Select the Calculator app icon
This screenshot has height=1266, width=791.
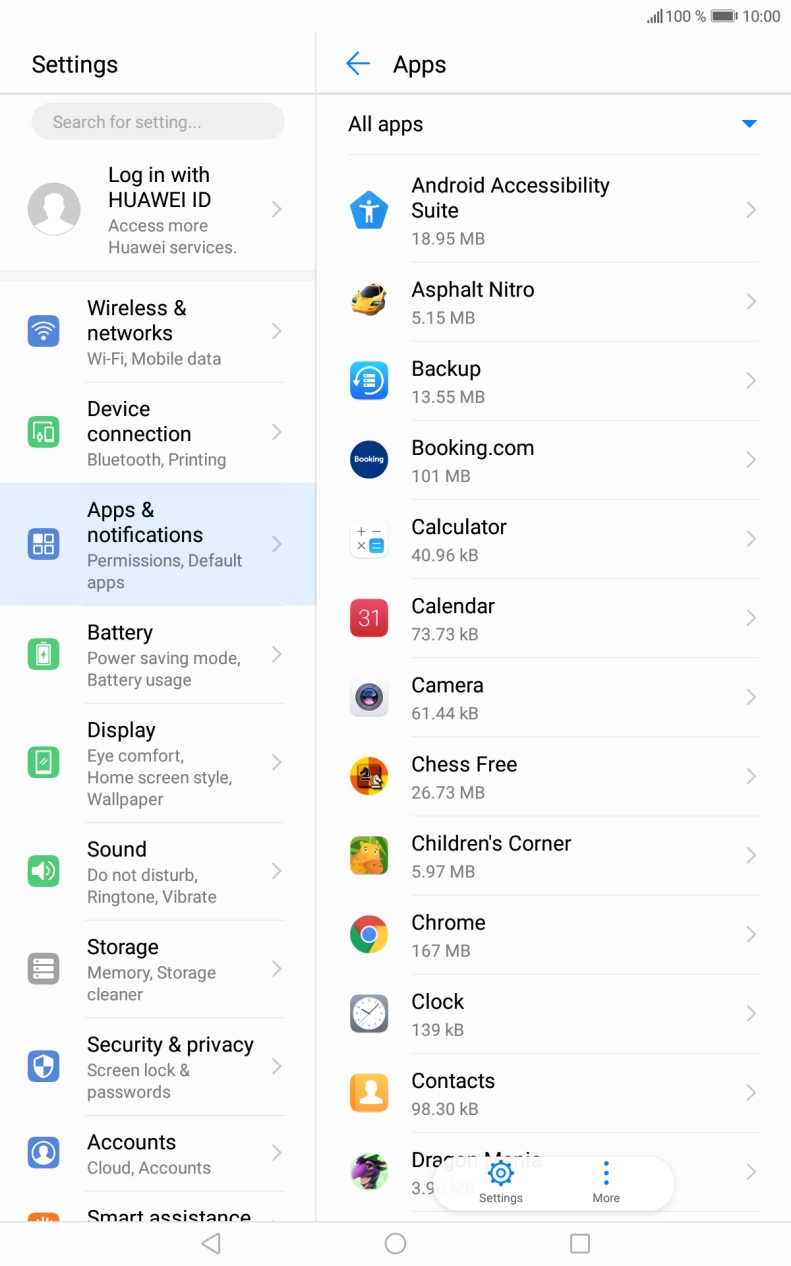[x=370, y=538]
